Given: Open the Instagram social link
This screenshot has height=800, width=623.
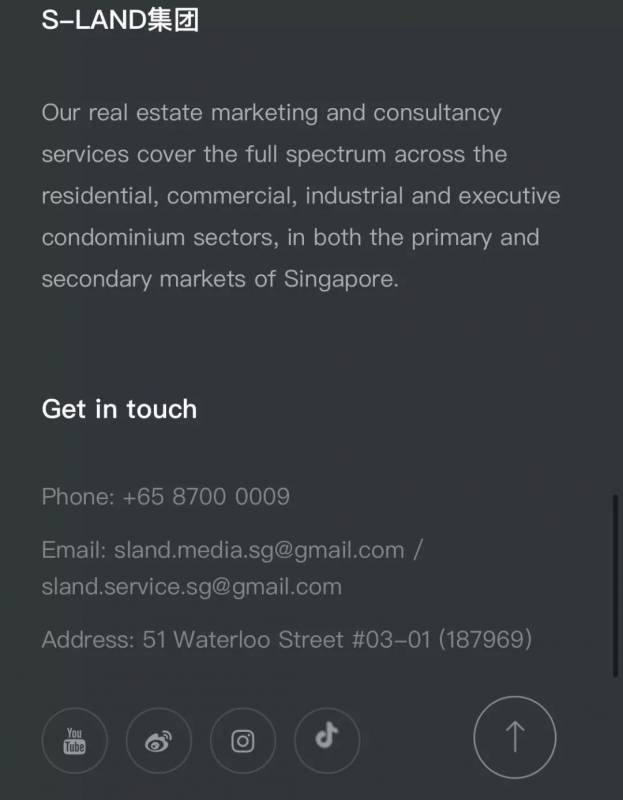Looking at the screenshot, I should (x=242, y=741).
